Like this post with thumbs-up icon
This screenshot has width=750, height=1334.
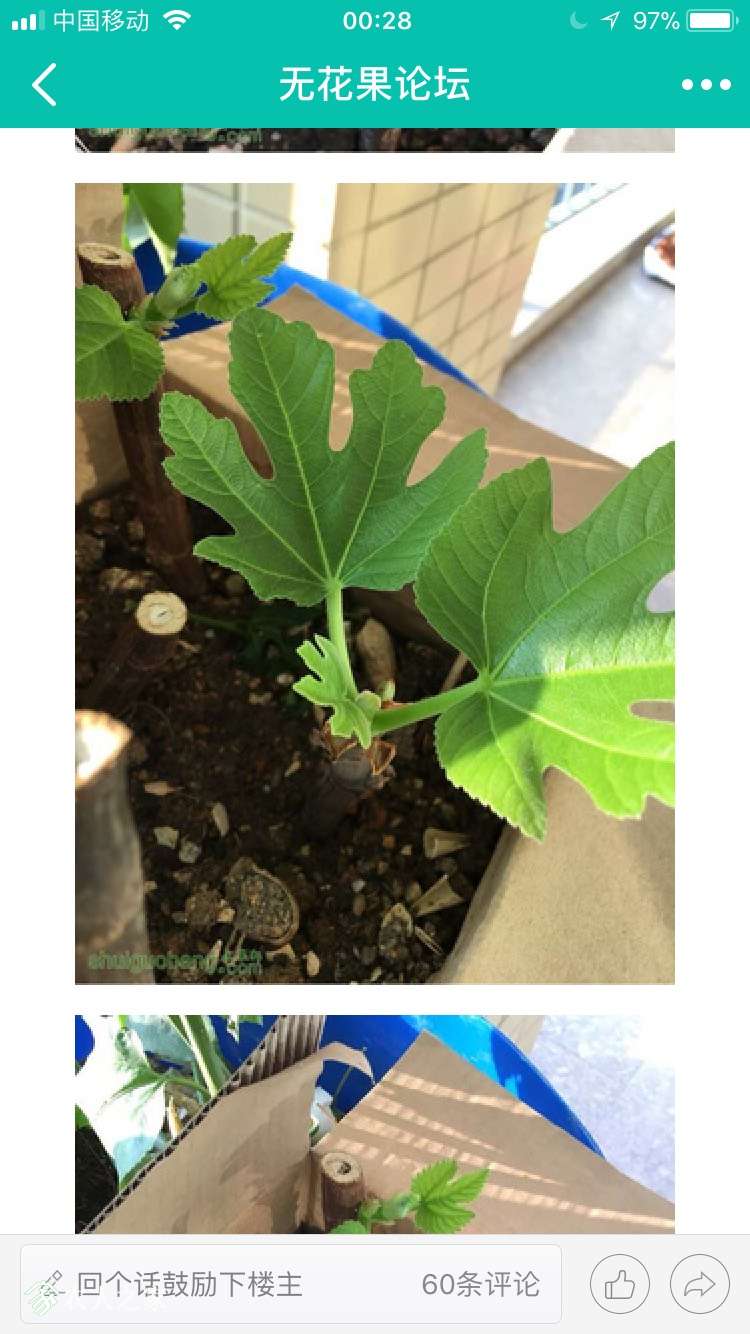pyautogui.click(x=620, y=1284)
